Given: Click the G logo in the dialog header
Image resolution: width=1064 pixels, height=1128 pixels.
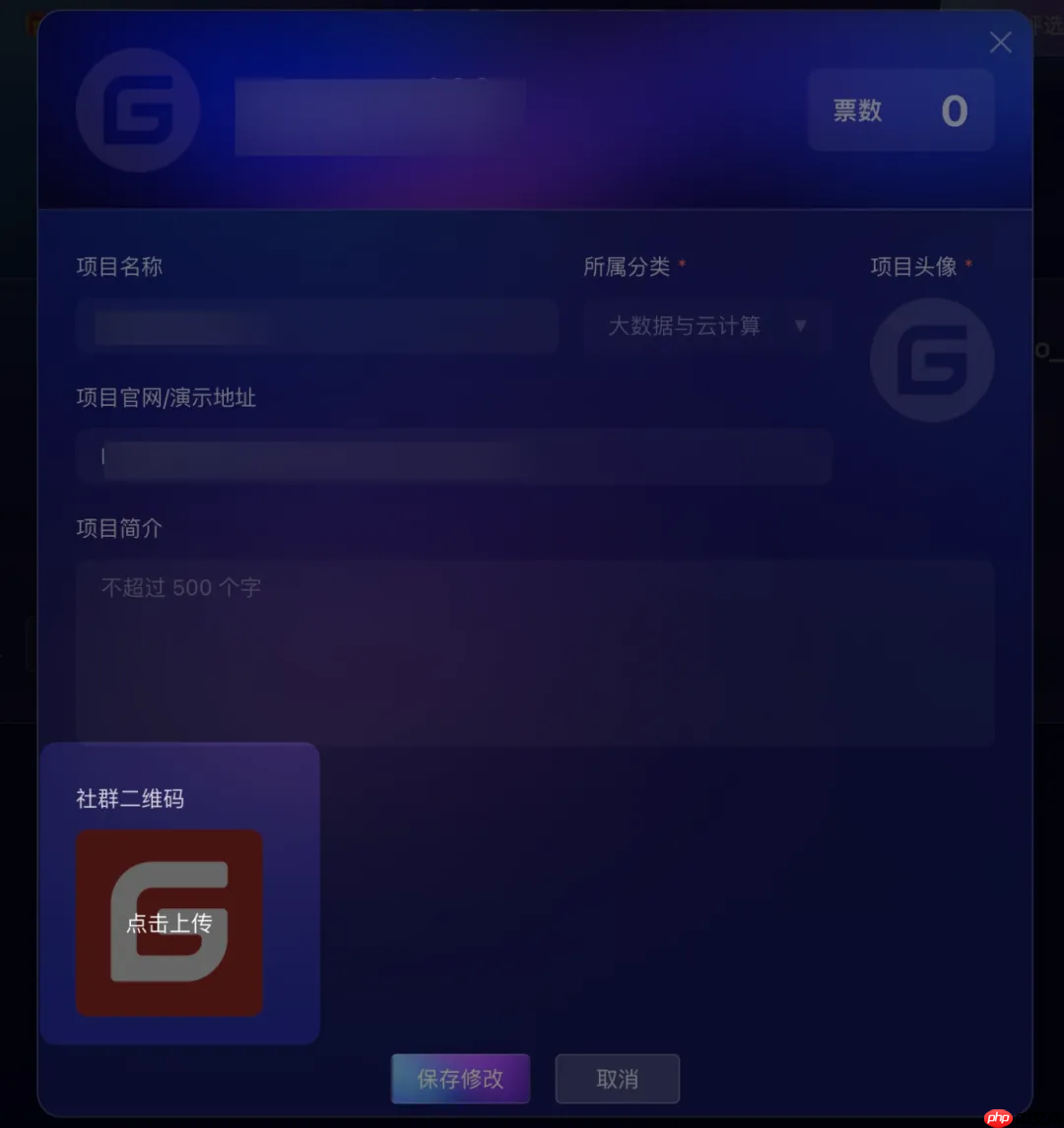Looking at the screenshot, I should [137, 110].
